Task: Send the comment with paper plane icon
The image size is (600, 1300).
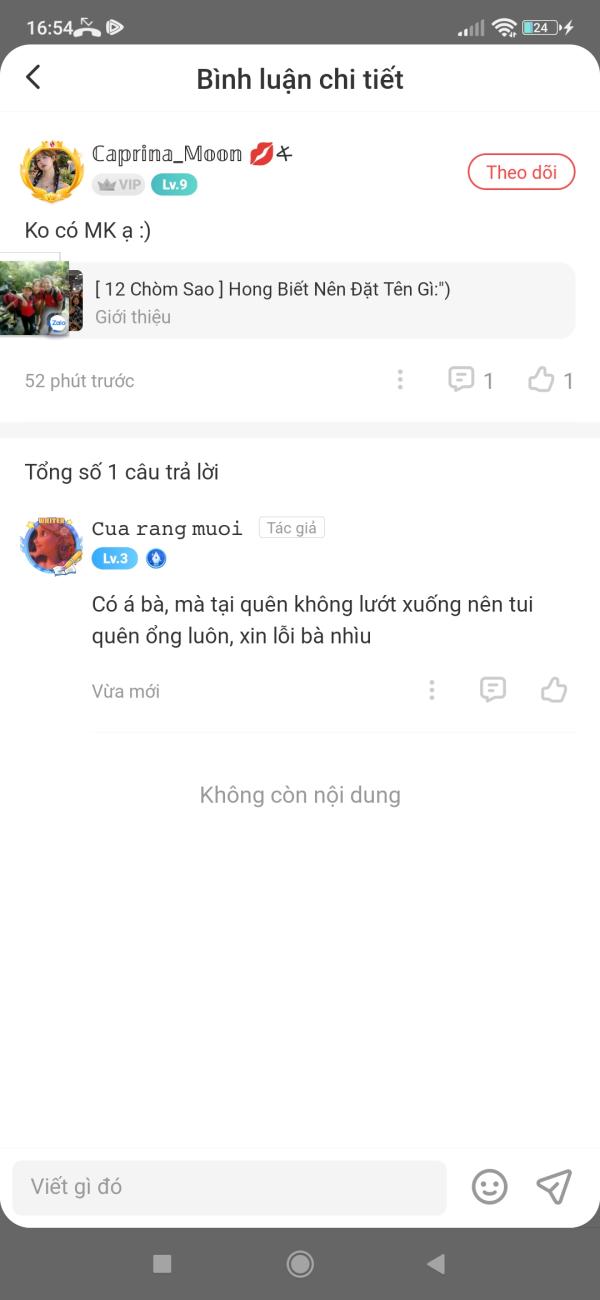Action: (554, 1187)
